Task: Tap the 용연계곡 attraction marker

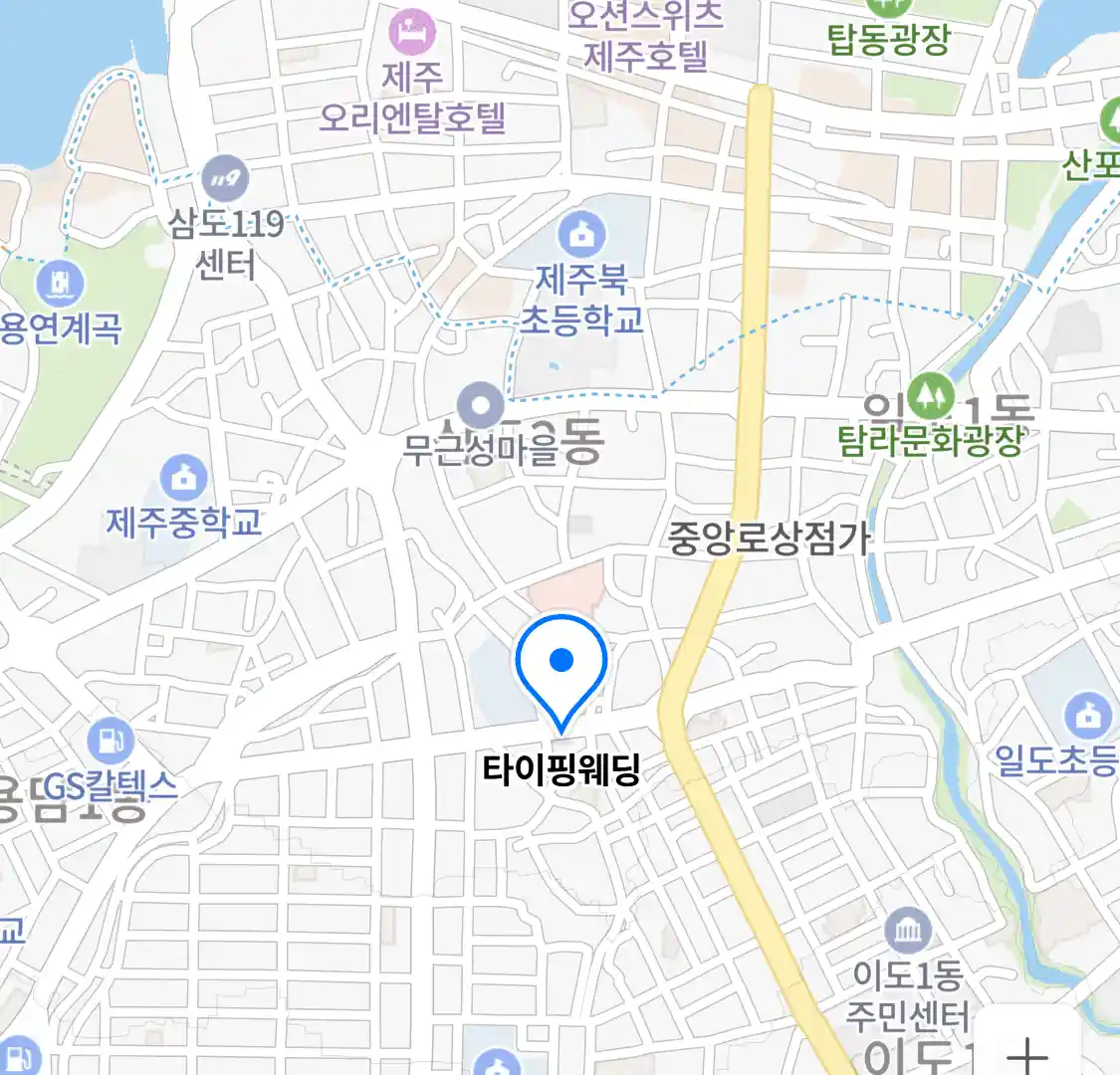Action: (60, 285)
